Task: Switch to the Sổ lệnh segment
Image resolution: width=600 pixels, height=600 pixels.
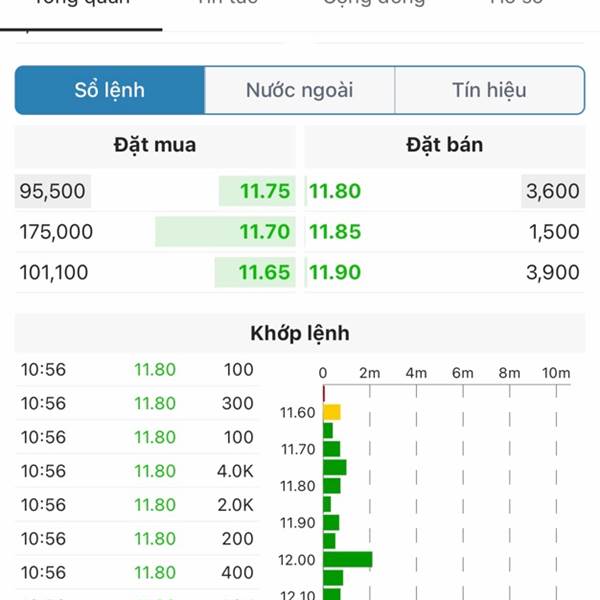Action: [x=110, y=90]
